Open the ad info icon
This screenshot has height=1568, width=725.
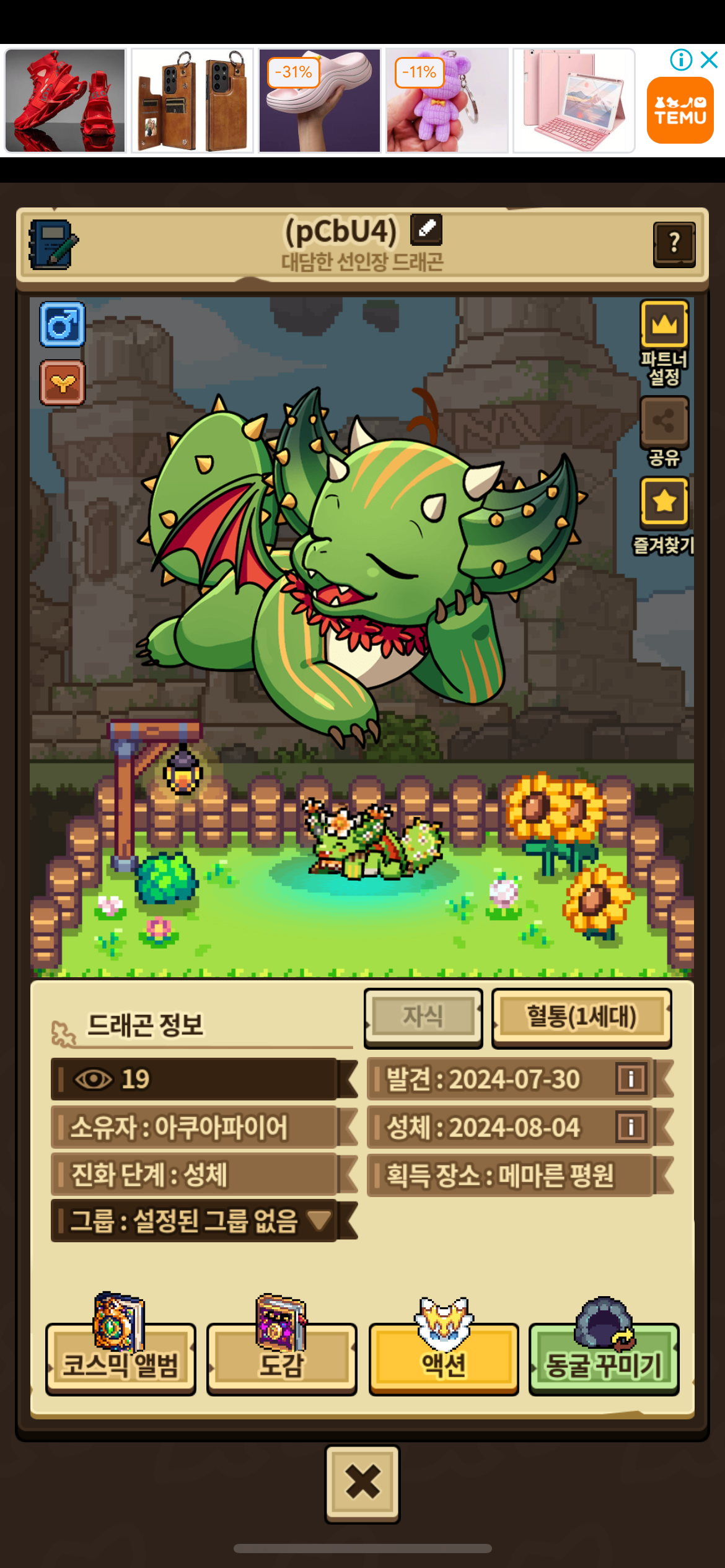click(681, 59)
